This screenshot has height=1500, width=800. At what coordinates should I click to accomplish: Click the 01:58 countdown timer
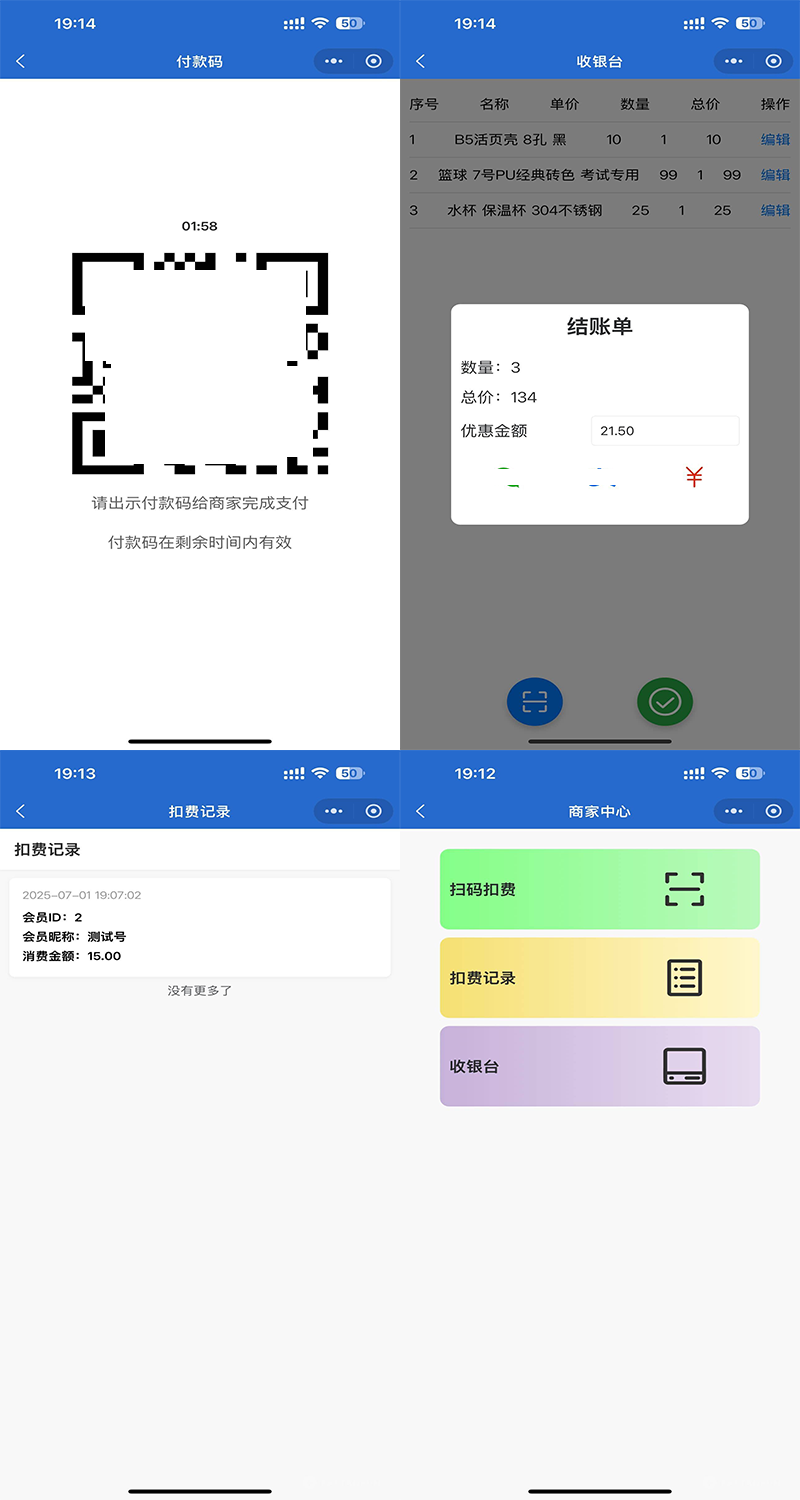(199, 226)
